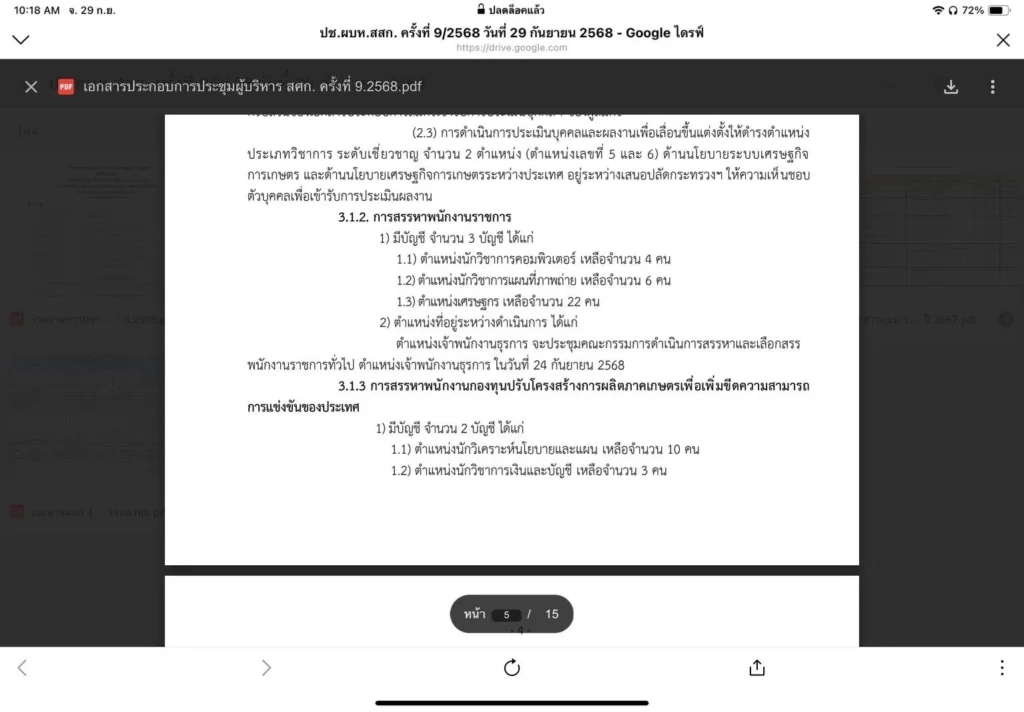Go back to the previous web page

click(22, 668)
